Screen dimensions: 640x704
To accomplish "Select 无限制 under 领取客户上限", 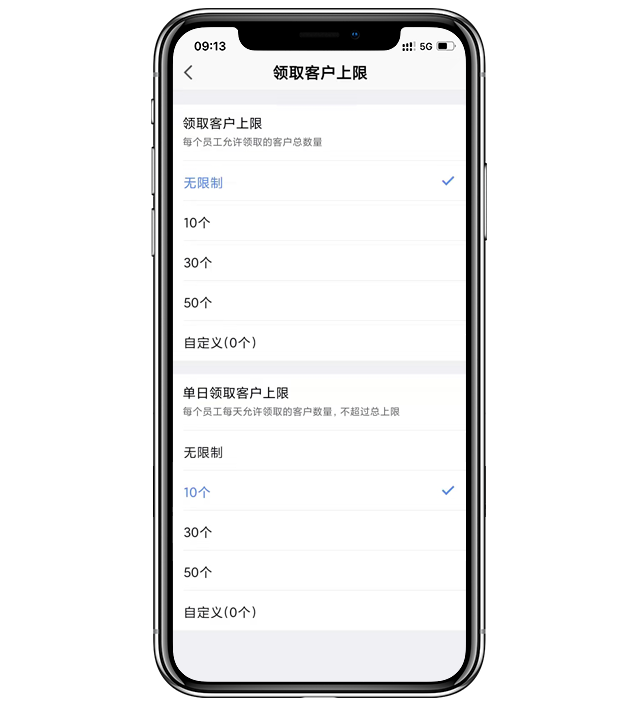I will (203, 182).
